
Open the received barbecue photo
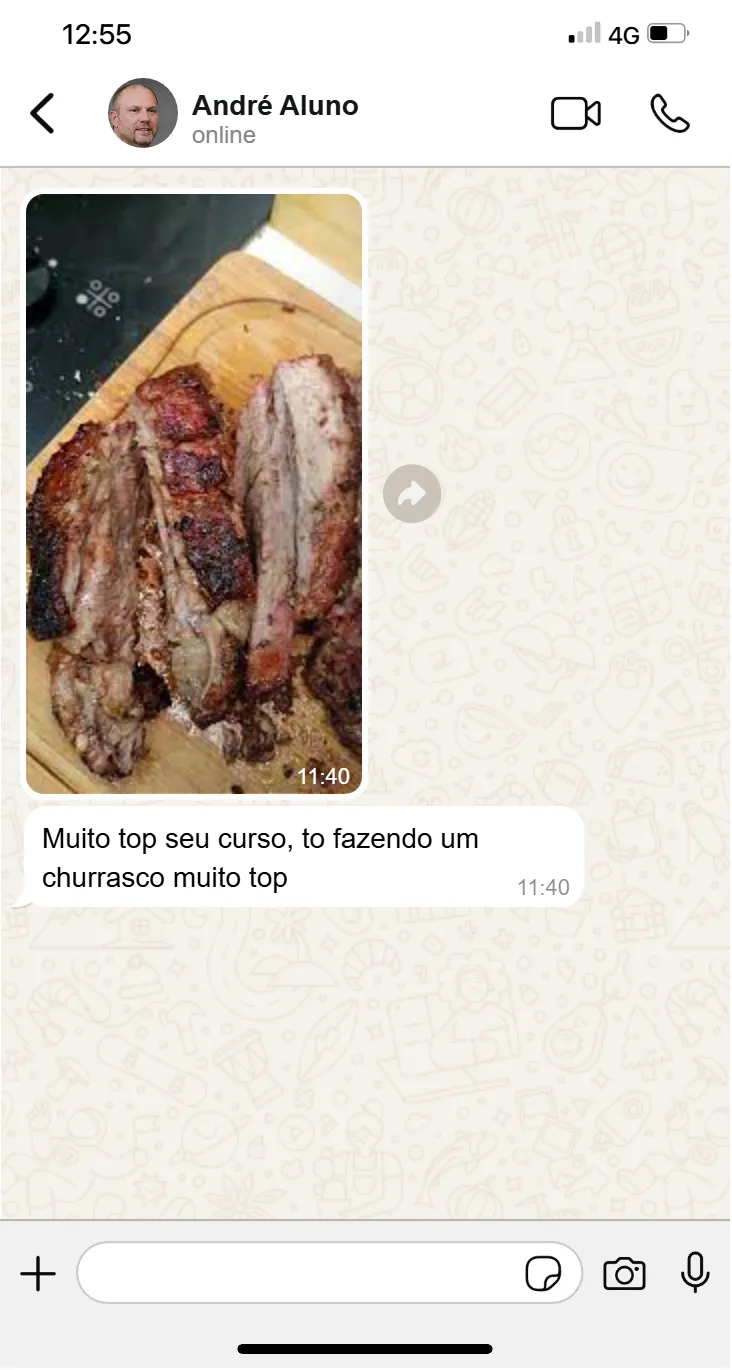pos(194,493)
